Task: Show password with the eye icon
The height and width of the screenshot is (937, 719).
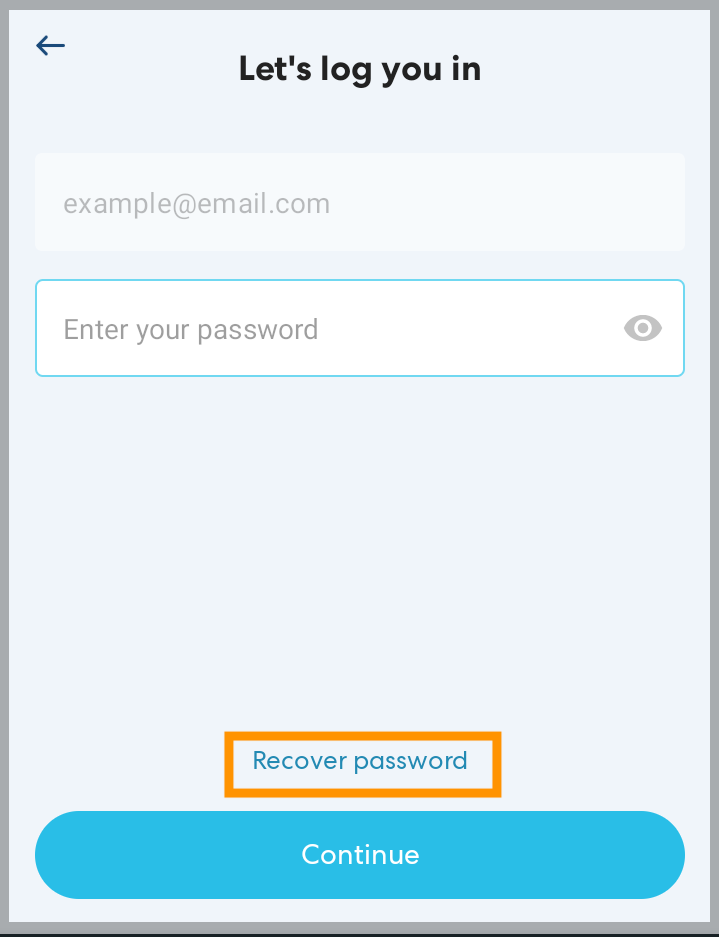Action: point(643,328)
